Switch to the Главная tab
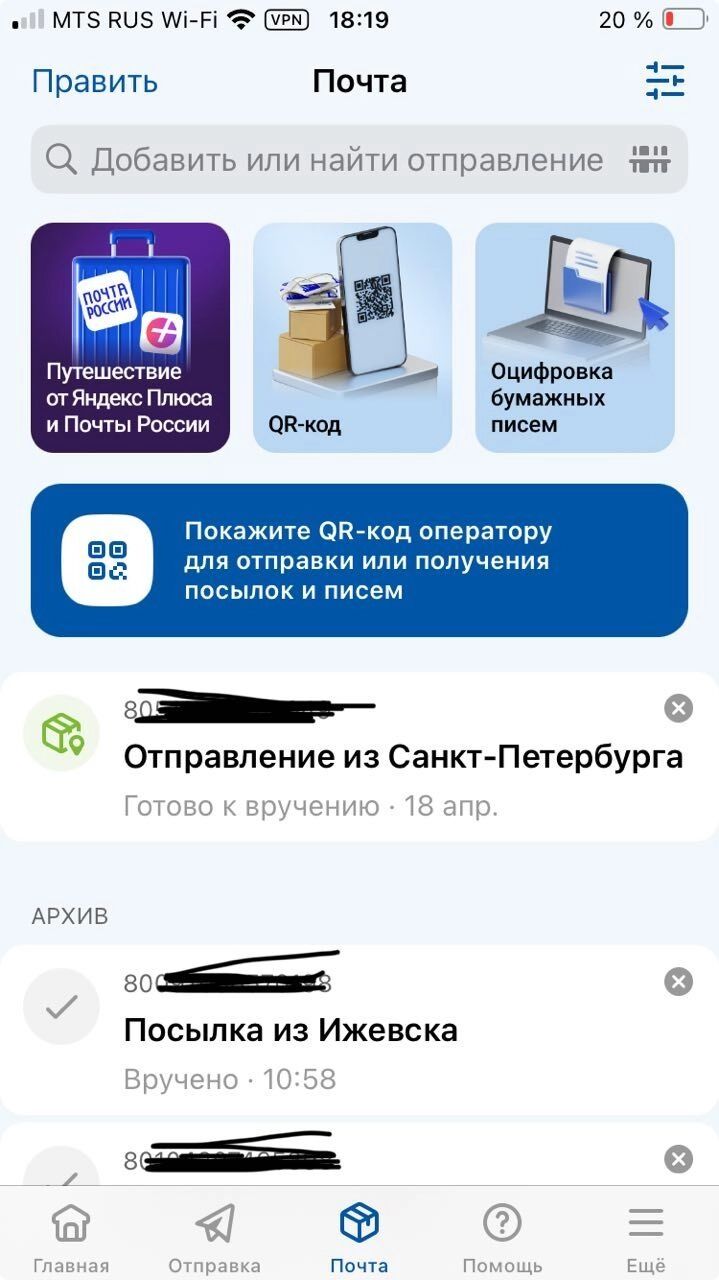 [x=71, y=1235]
